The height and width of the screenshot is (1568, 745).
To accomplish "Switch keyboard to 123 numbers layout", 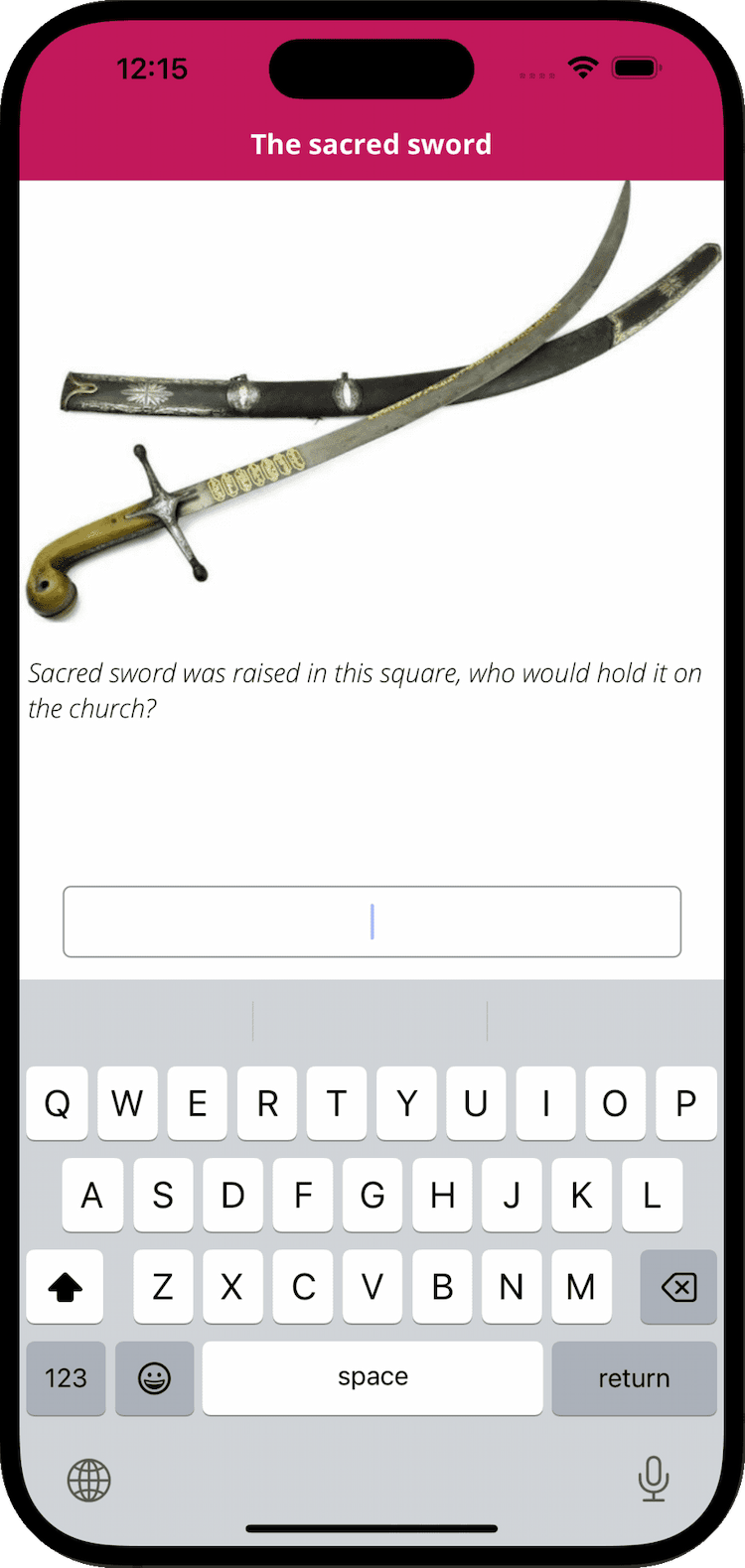I will pyautogui.click(x=66, y=1378).
